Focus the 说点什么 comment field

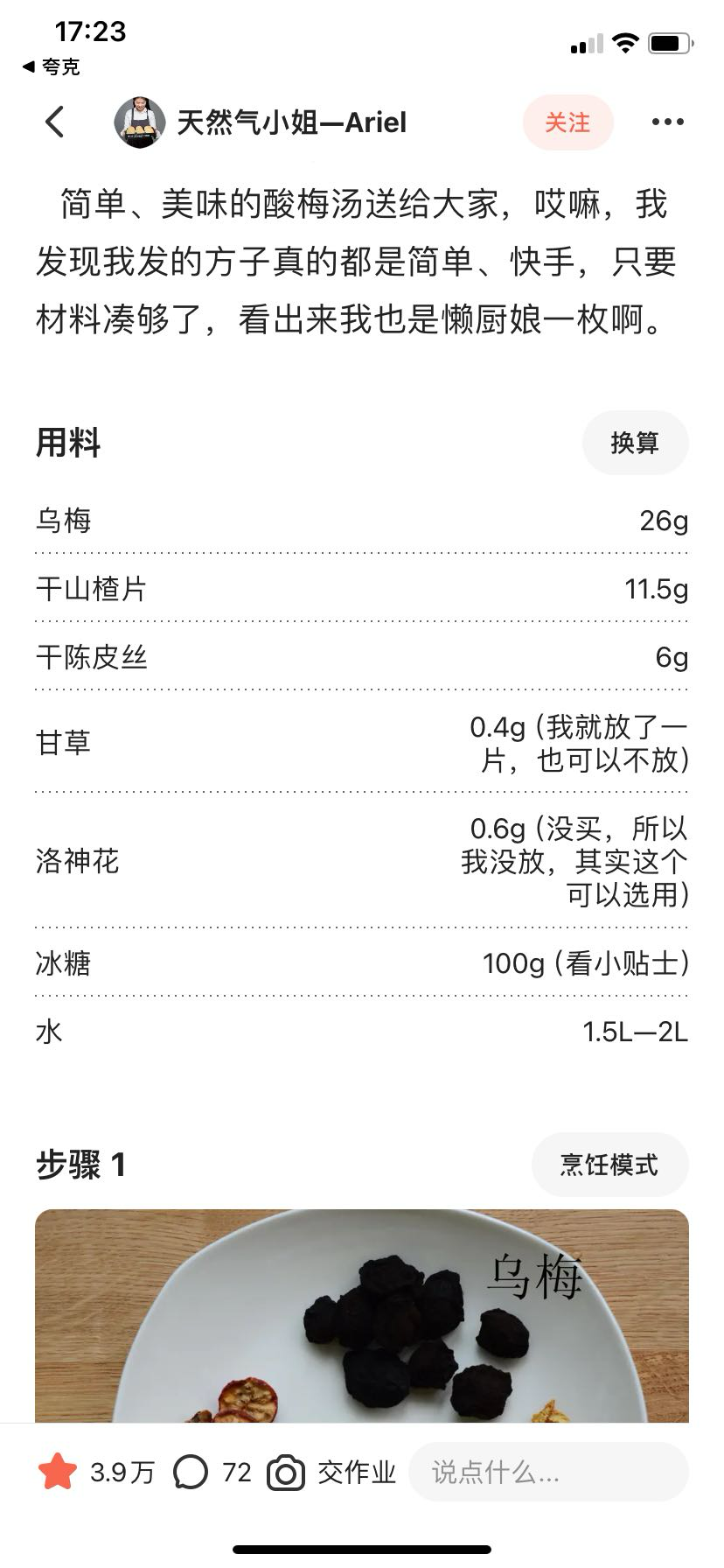[x=548, y=1473]
